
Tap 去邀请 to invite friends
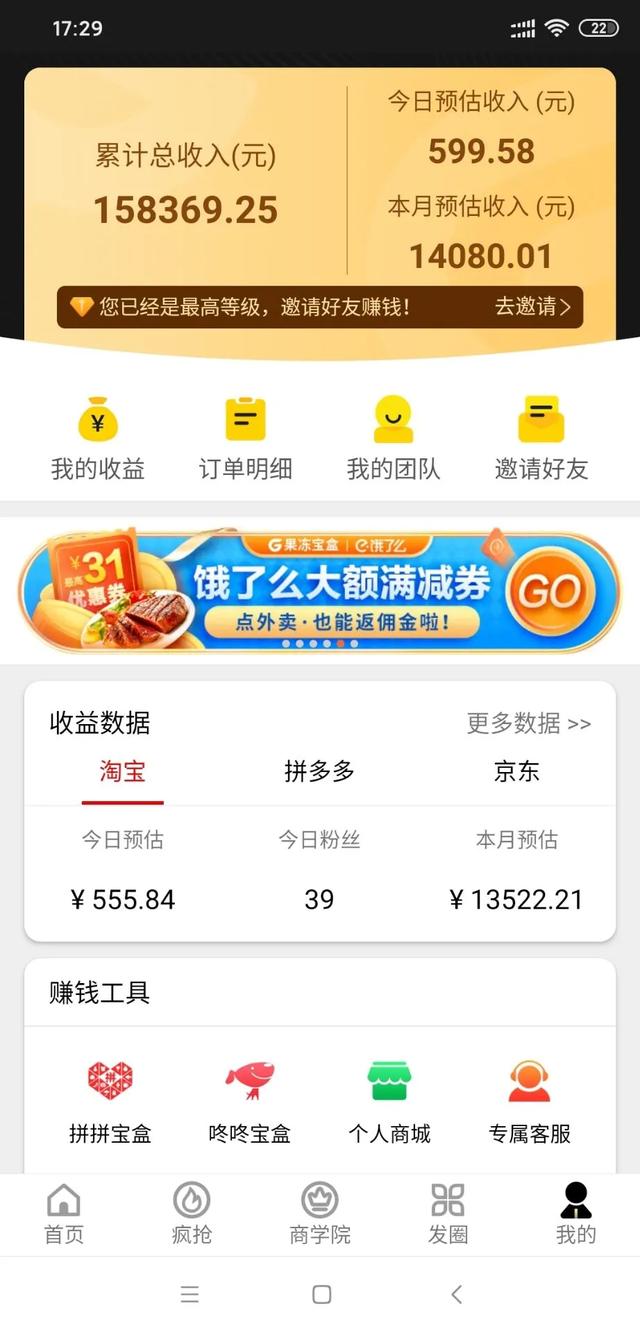point(532,307)
